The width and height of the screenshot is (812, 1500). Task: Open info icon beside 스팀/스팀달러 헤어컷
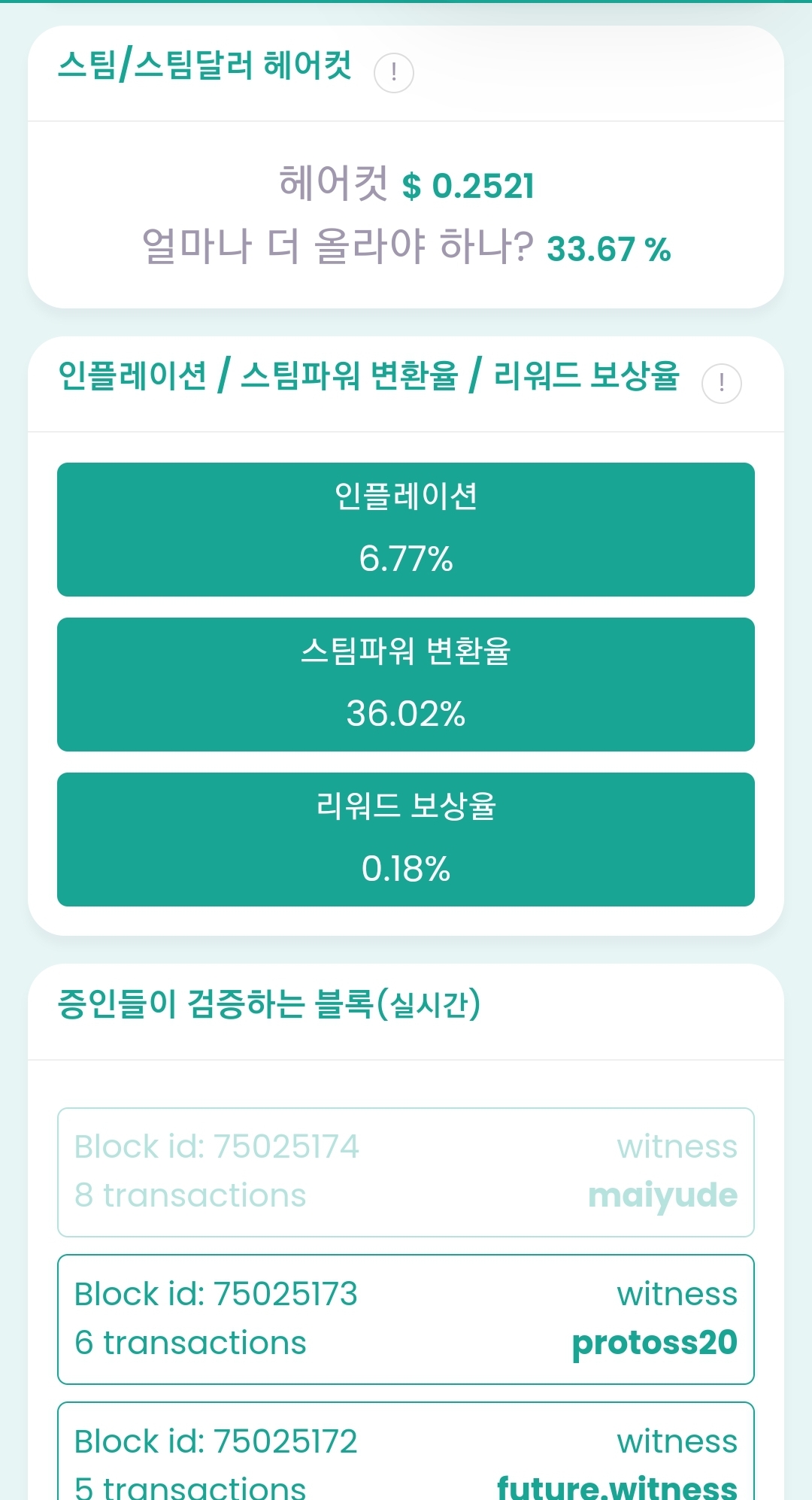394,73
